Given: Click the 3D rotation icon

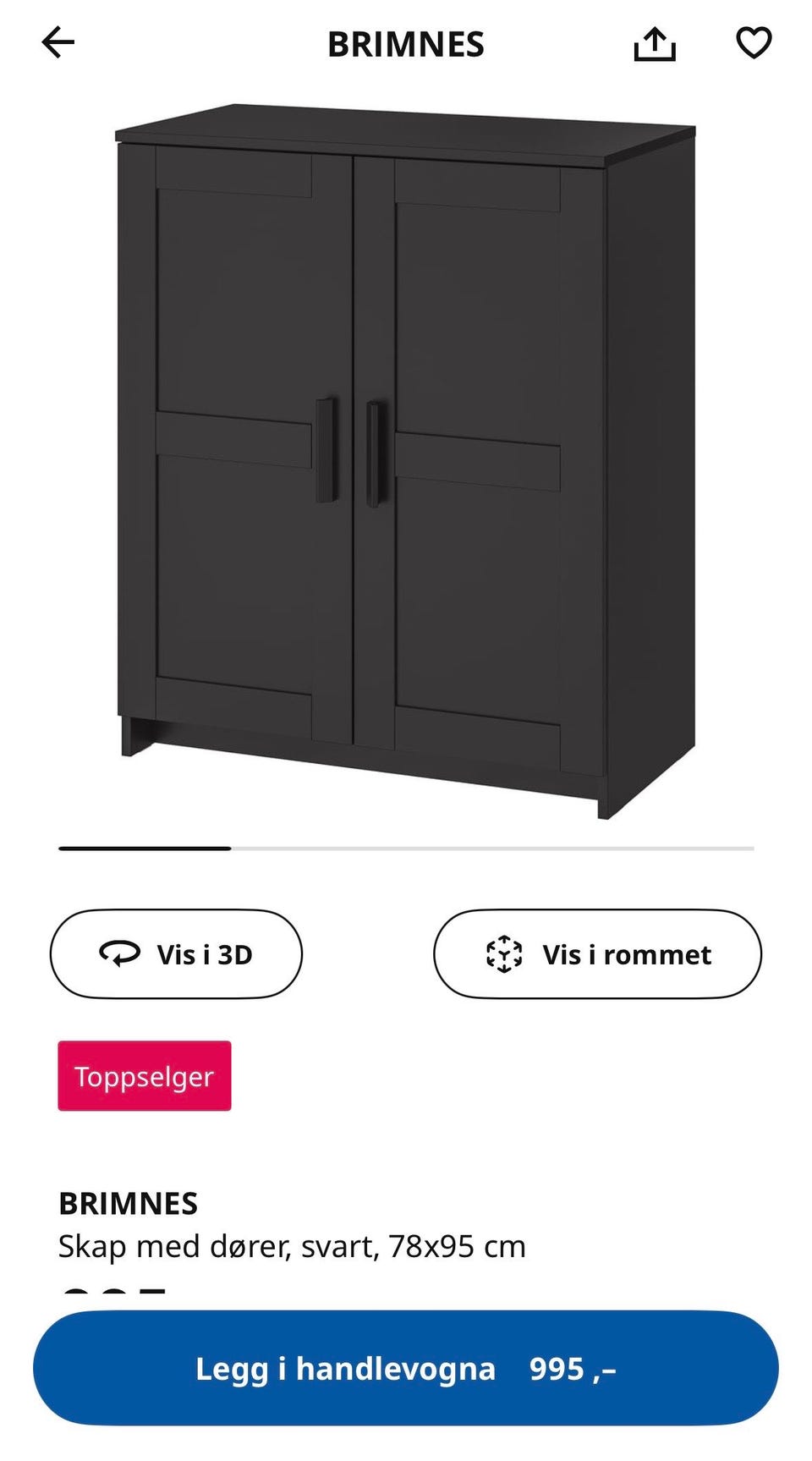Looking at the screenshot, I should (119, 953).
